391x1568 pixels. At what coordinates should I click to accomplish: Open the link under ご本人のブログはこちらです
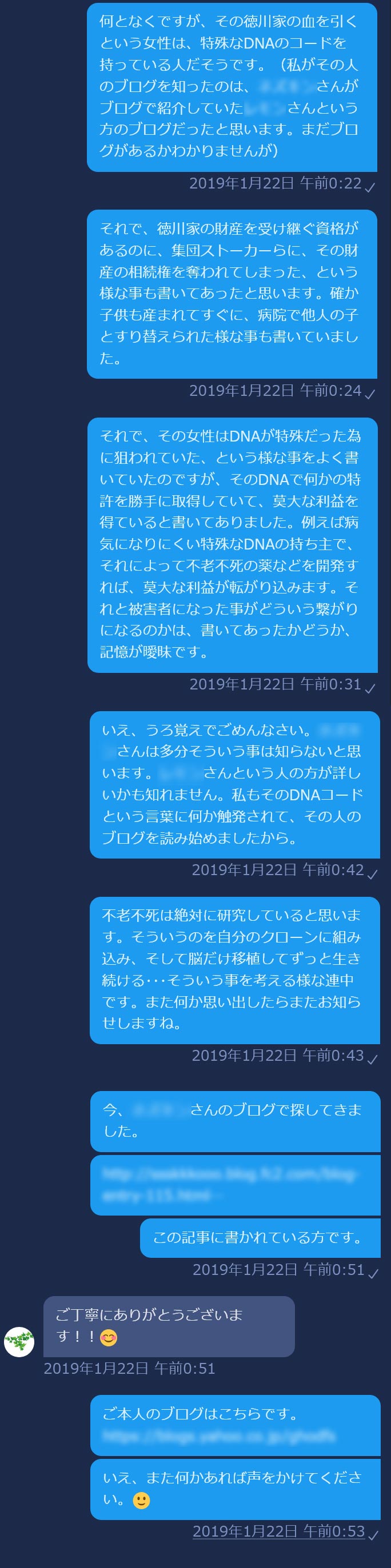220,1436
